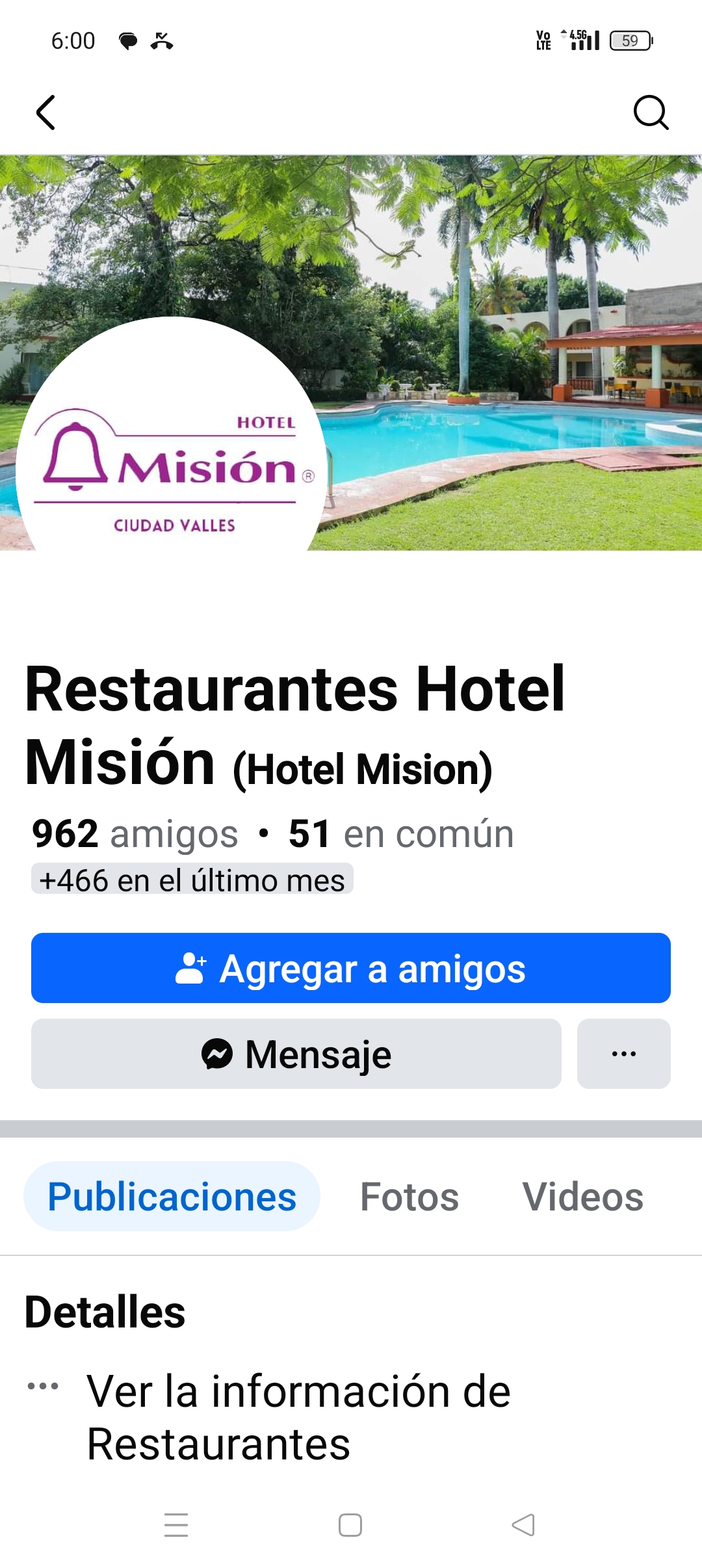Go back using the top-left arrow
The height and width of the screenshot is (1568, 702).
(x=45, y=112)
